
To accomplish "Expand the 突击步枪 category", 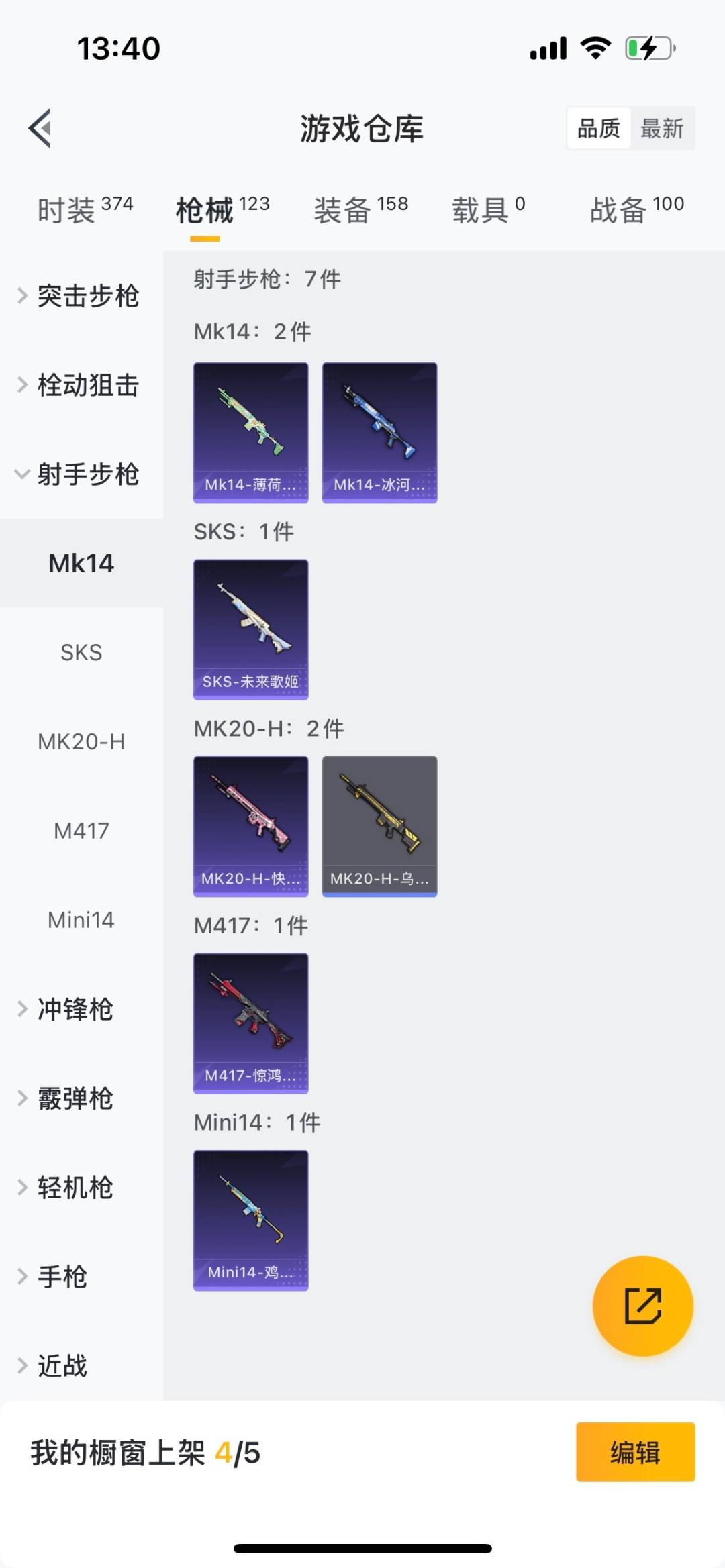I will [81, 296].
